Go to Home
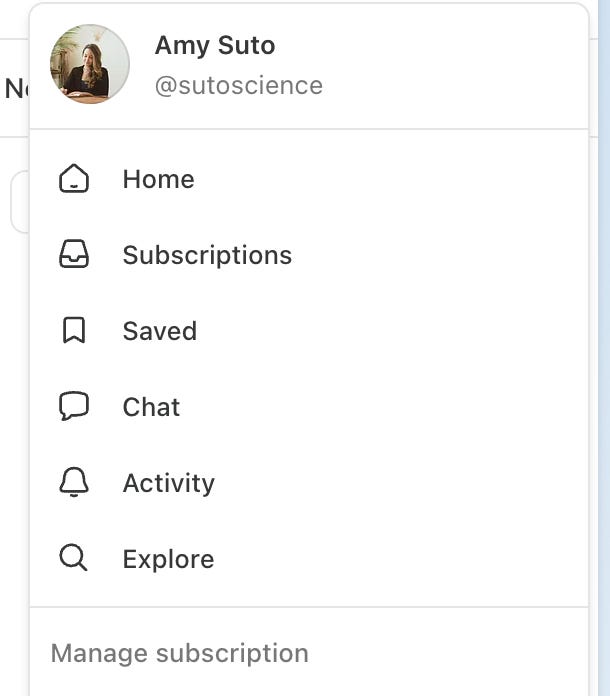 pos(309,179)
